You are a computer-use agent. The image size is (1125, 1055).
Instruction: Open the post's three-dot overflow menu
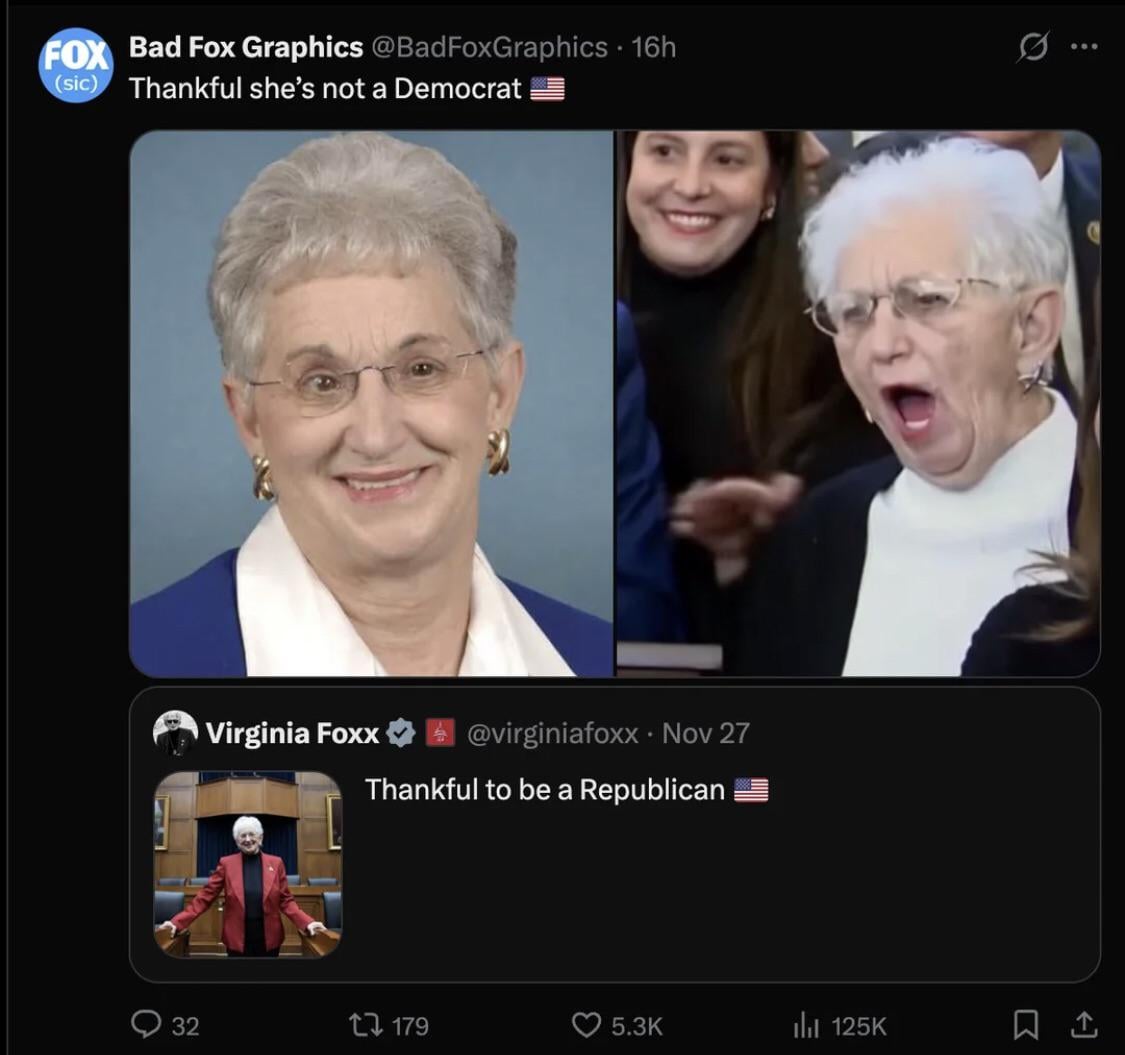point(1084,47)
